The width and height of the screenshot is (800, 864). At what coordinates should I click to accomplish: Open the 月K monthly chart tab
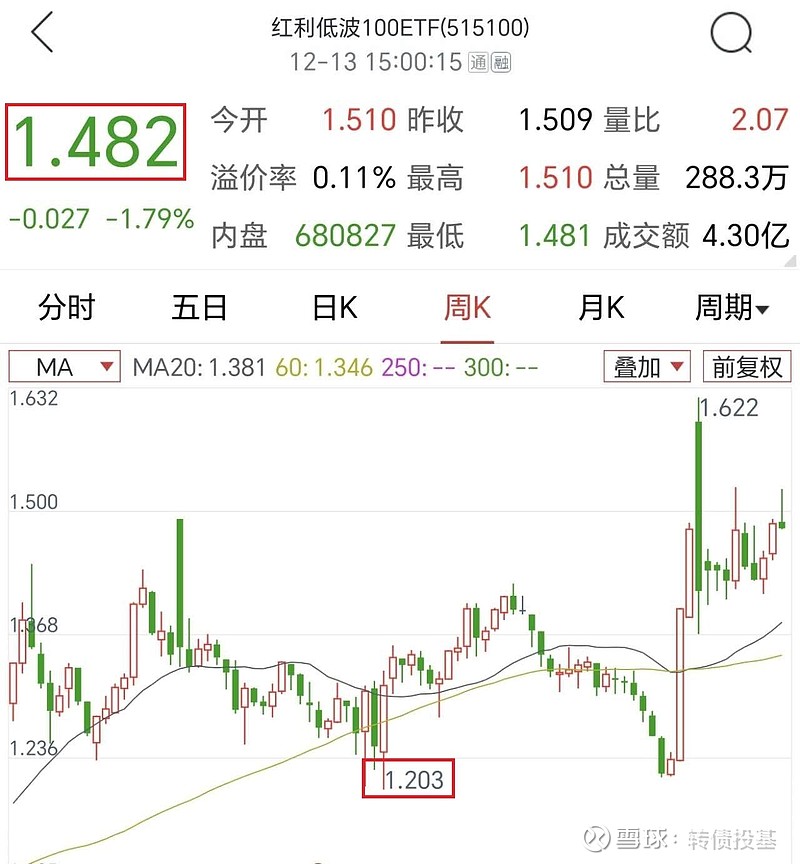600,309
